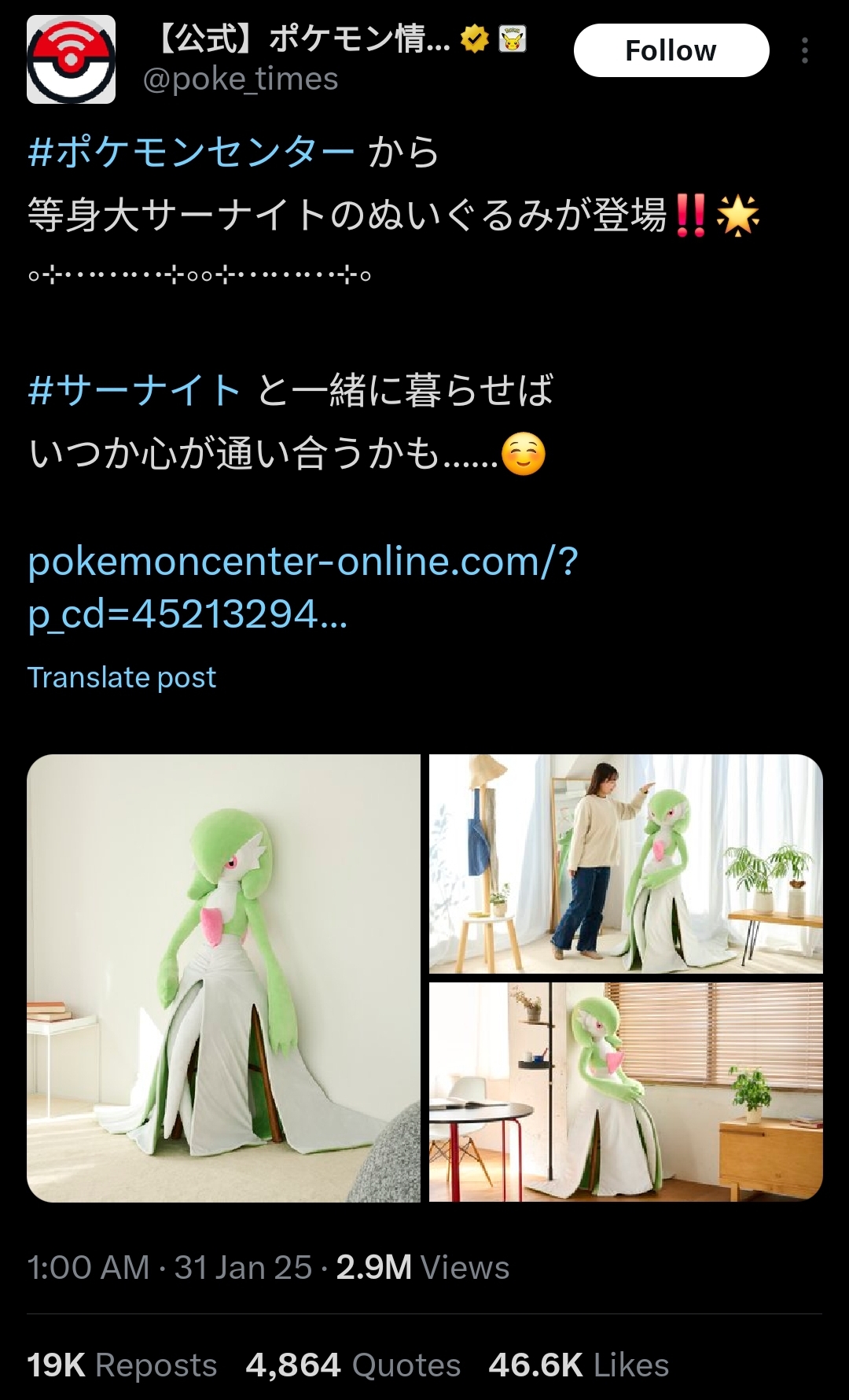This screenshot has width=849, height=1400.
Task: Open the photo of plush by window blinds
Action: [x=626, y=1092]
